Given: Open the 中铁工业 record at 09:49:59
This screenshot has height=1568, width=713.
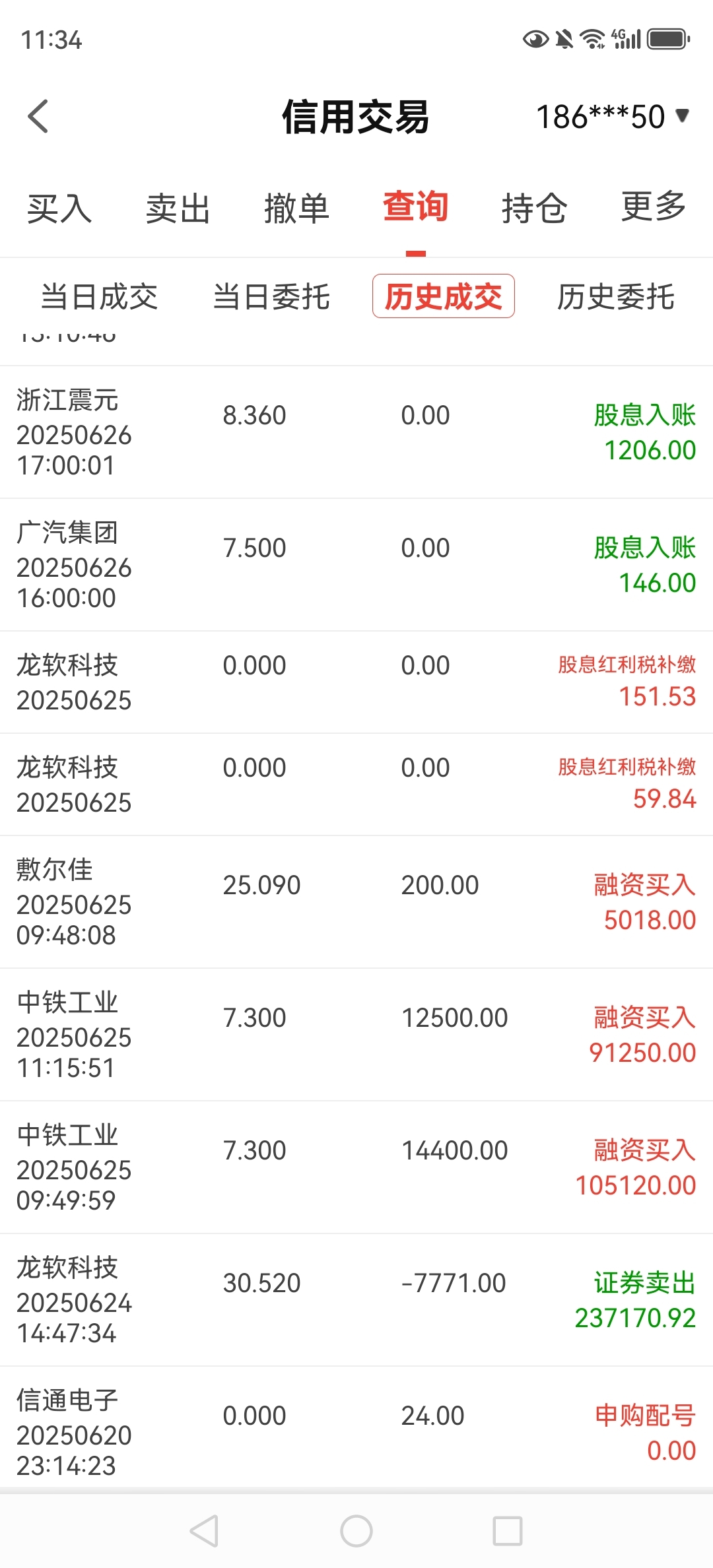Looking at the screenshot, I should click(x=356, y=1167).
